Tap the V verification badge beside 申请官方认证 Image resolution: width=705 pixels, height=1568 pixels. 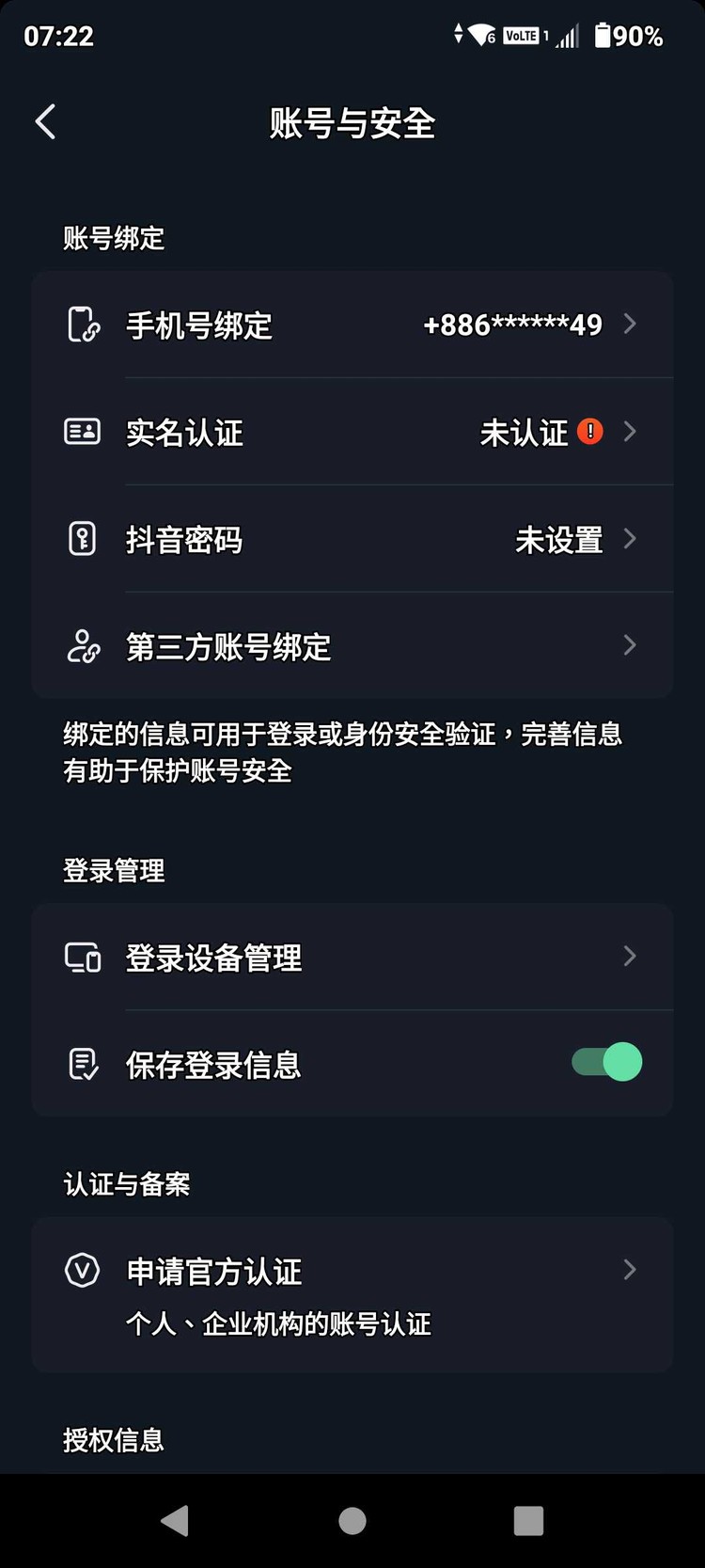pos(82,1271)
